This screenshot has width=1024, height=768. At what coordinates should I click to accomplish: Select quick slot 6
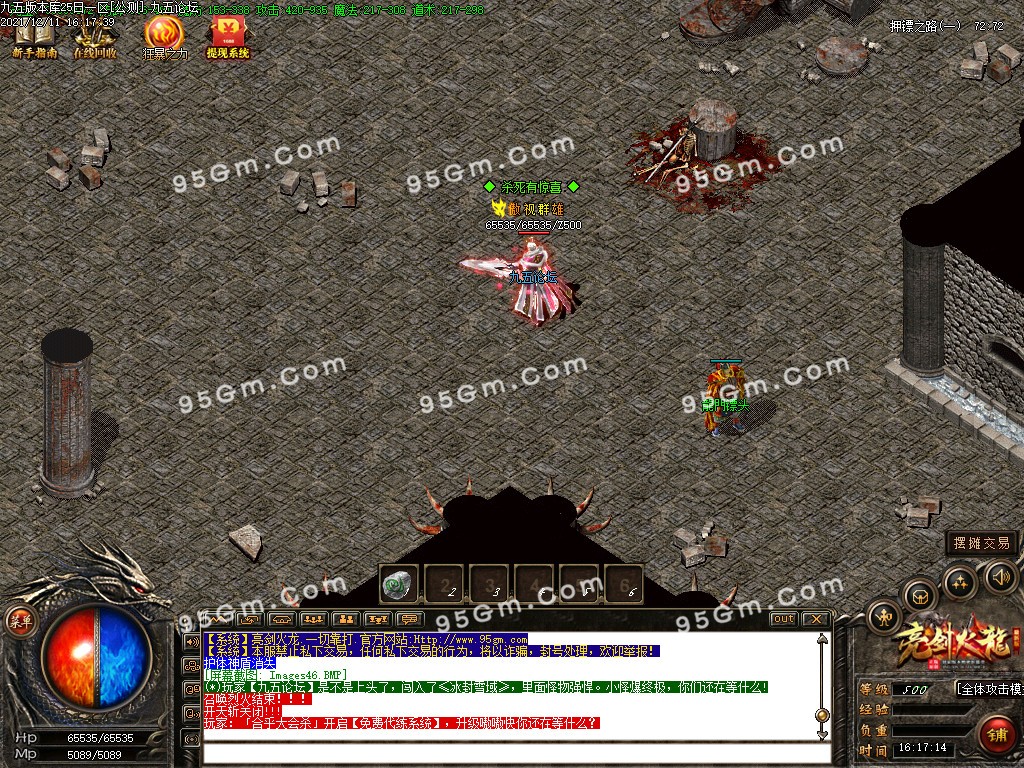click(x=624, y=583)
